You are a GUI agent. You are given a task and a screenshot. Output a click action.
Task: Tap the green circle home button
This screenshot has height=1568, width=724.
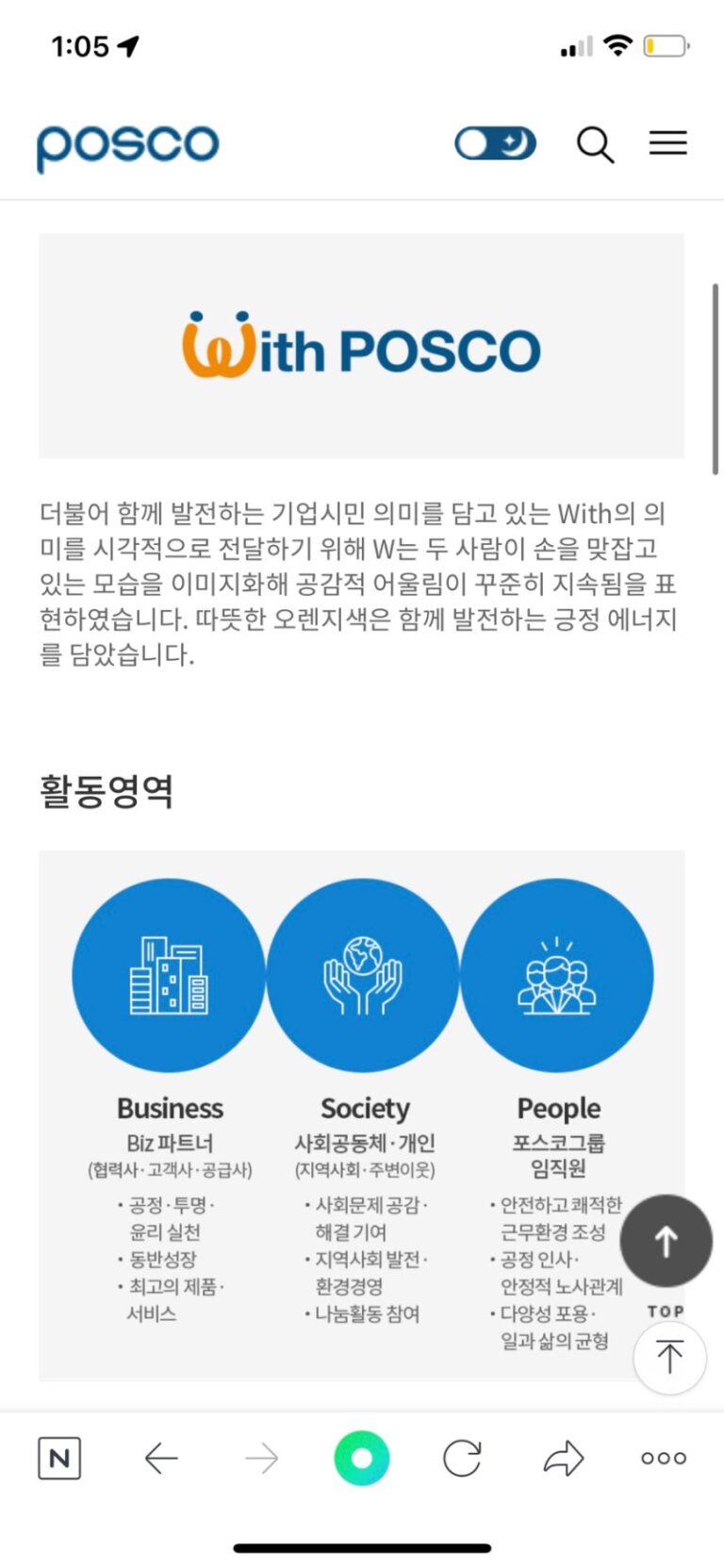click(x=362, y=1459)
